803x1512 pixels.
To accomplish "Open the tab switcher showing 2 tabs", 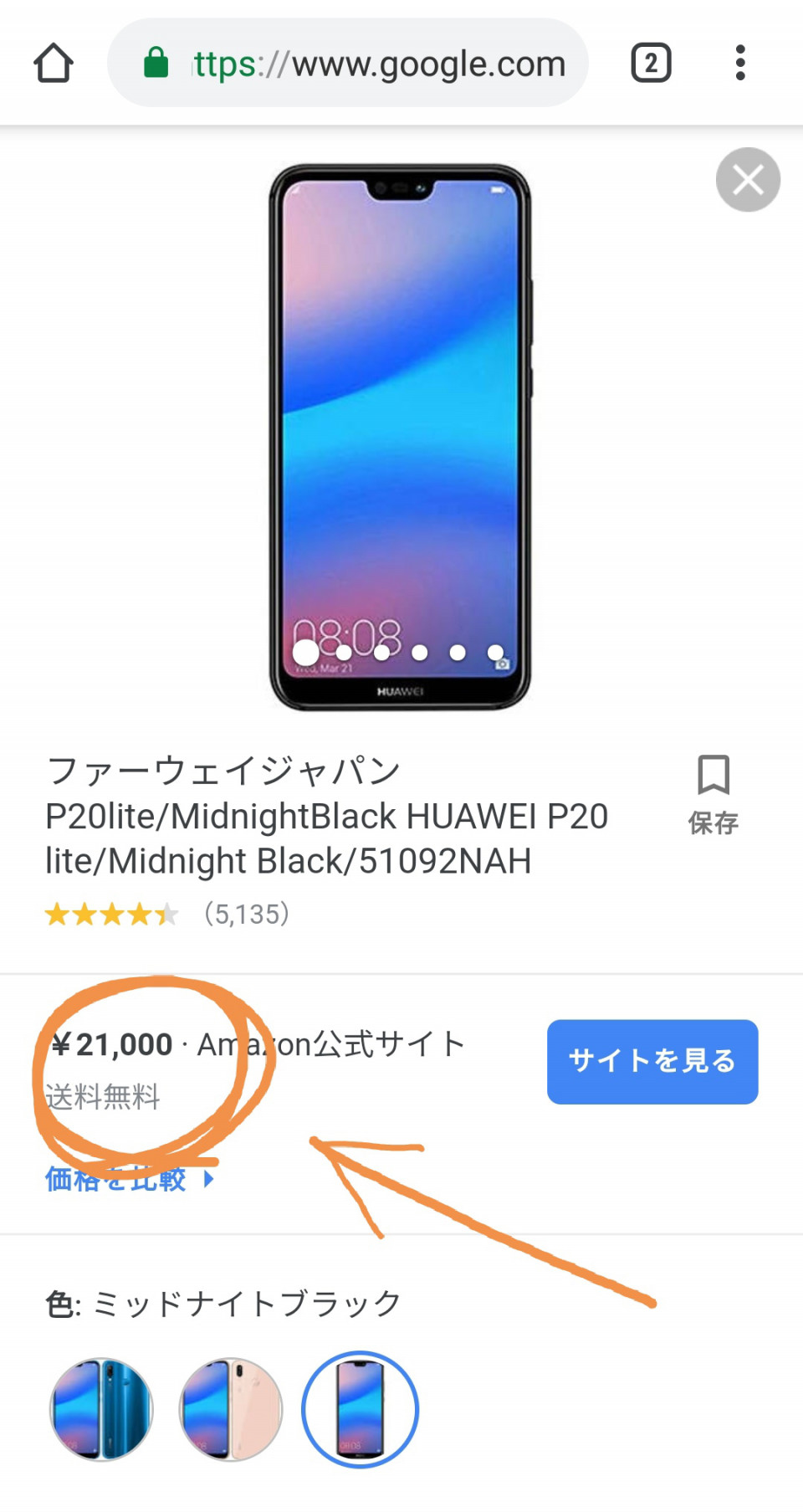I will (x=651, y=64).
